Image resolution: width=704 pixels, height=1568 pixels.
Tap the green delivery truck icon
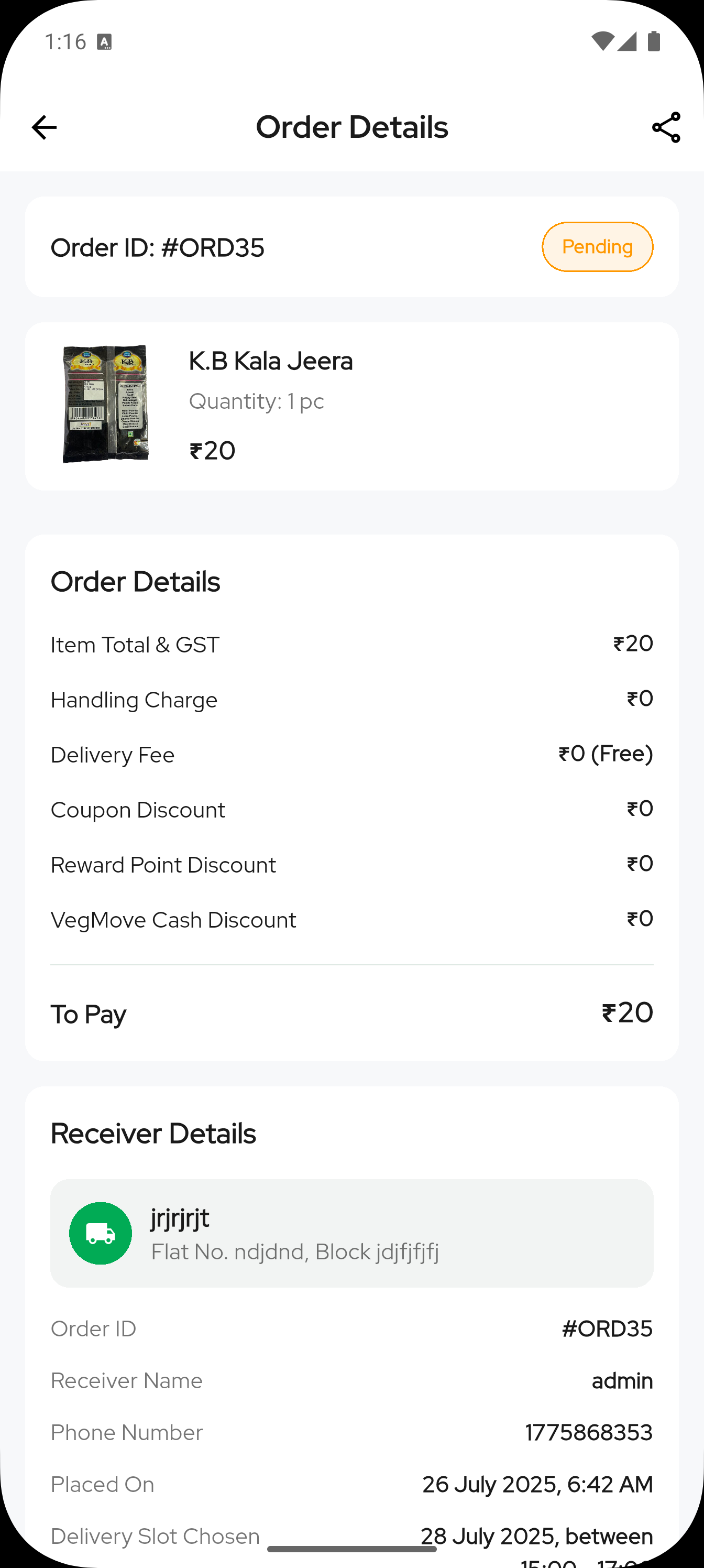tap(101, 1233)
